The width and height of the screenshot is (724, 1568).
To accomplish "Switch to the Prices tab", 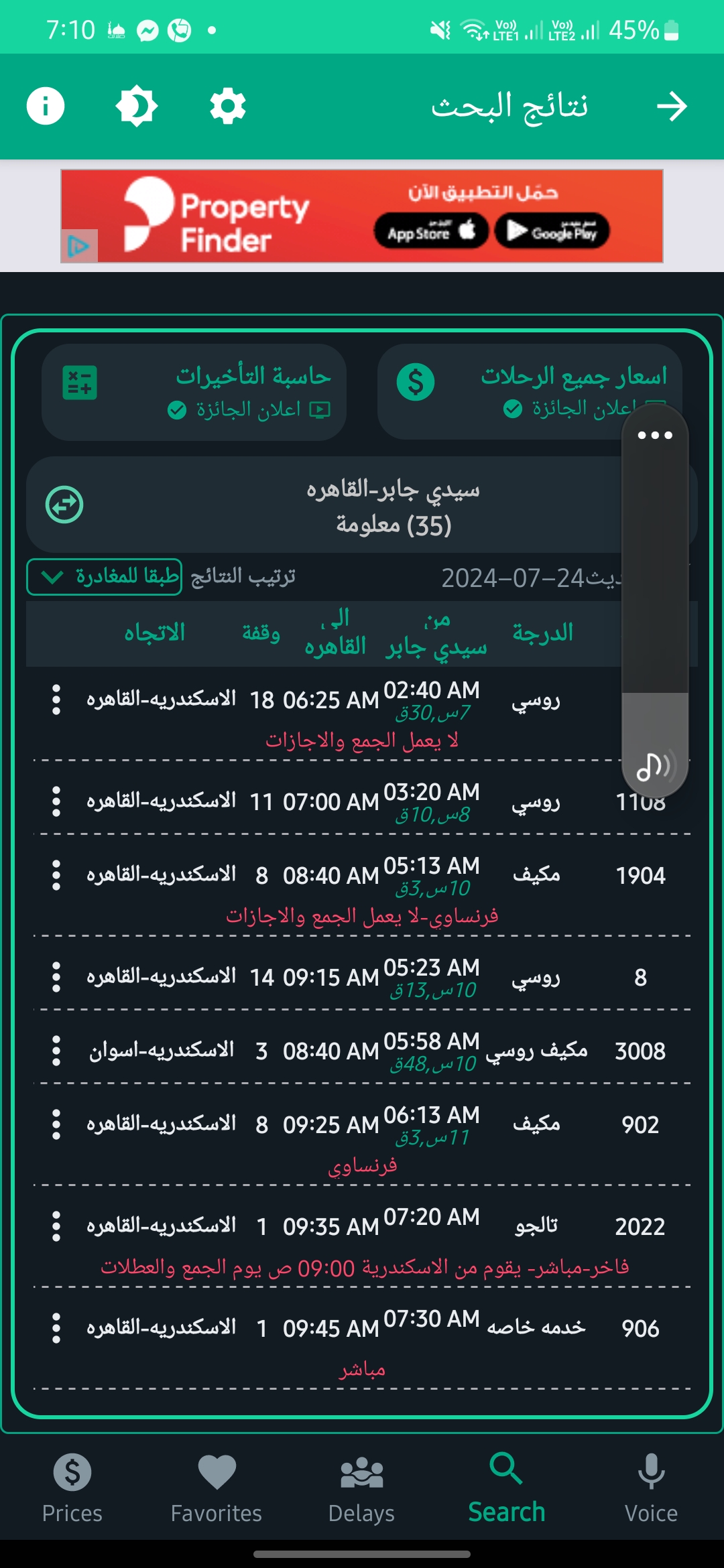I will click(x=72, y=1489).
